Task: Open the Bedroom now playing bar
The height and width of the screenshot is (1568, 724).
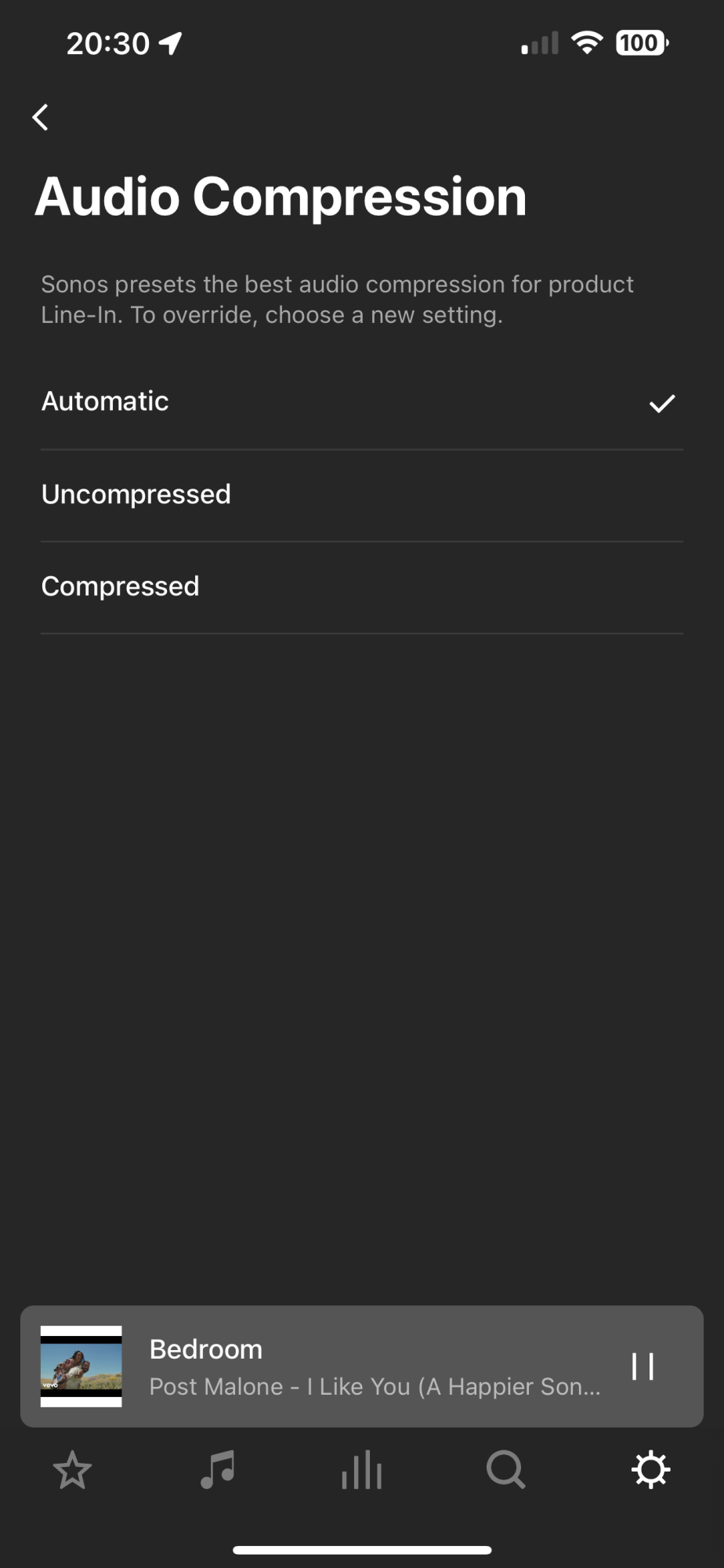Action: 362,1367
